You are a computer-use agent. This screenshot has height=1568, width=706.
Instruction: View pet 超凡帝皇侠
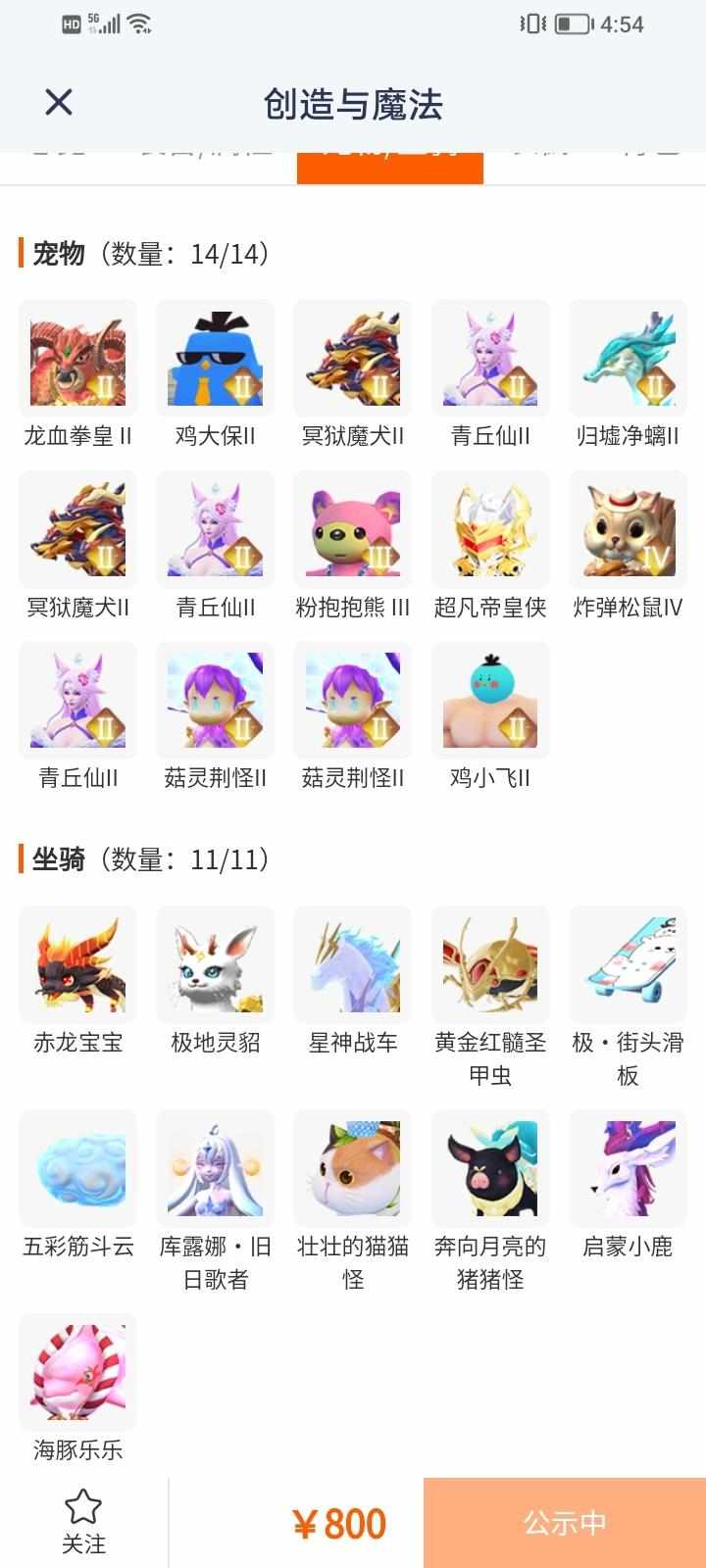pyautogui.click(x=490, y=529)
